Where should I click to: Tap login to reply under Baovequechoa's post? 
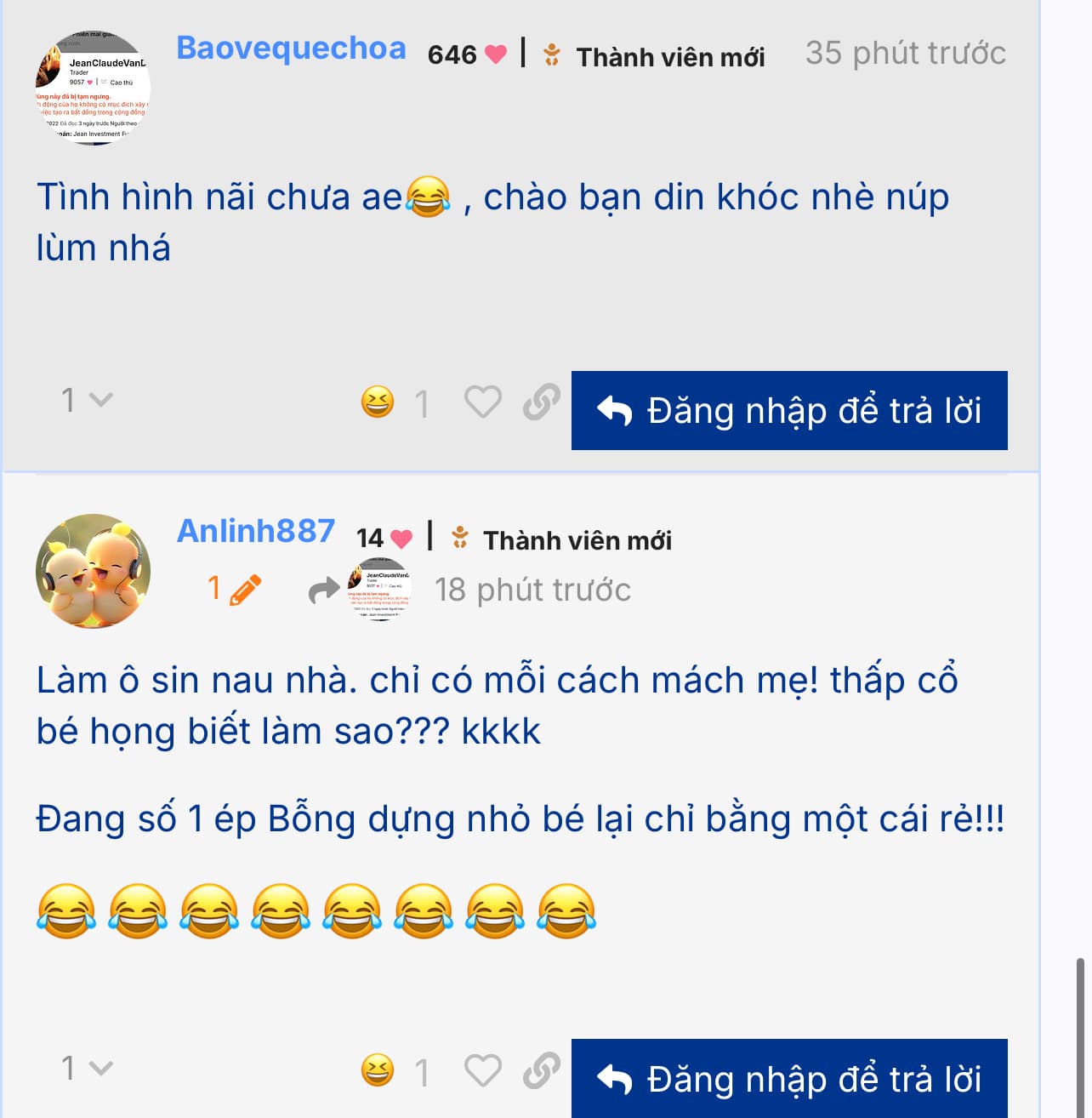pos(789,411)
